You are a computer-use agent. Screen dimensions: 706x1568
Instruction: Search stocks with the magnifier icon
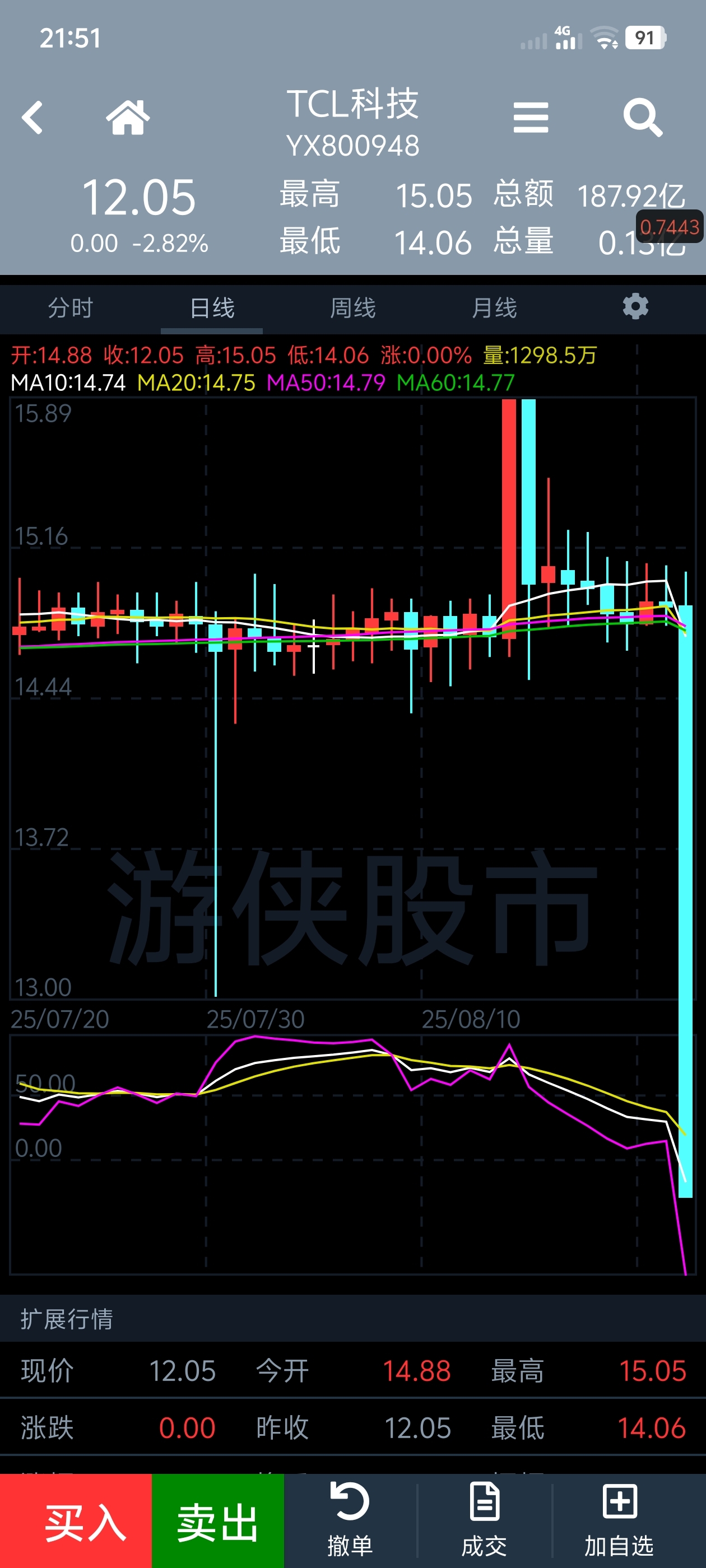643,118
